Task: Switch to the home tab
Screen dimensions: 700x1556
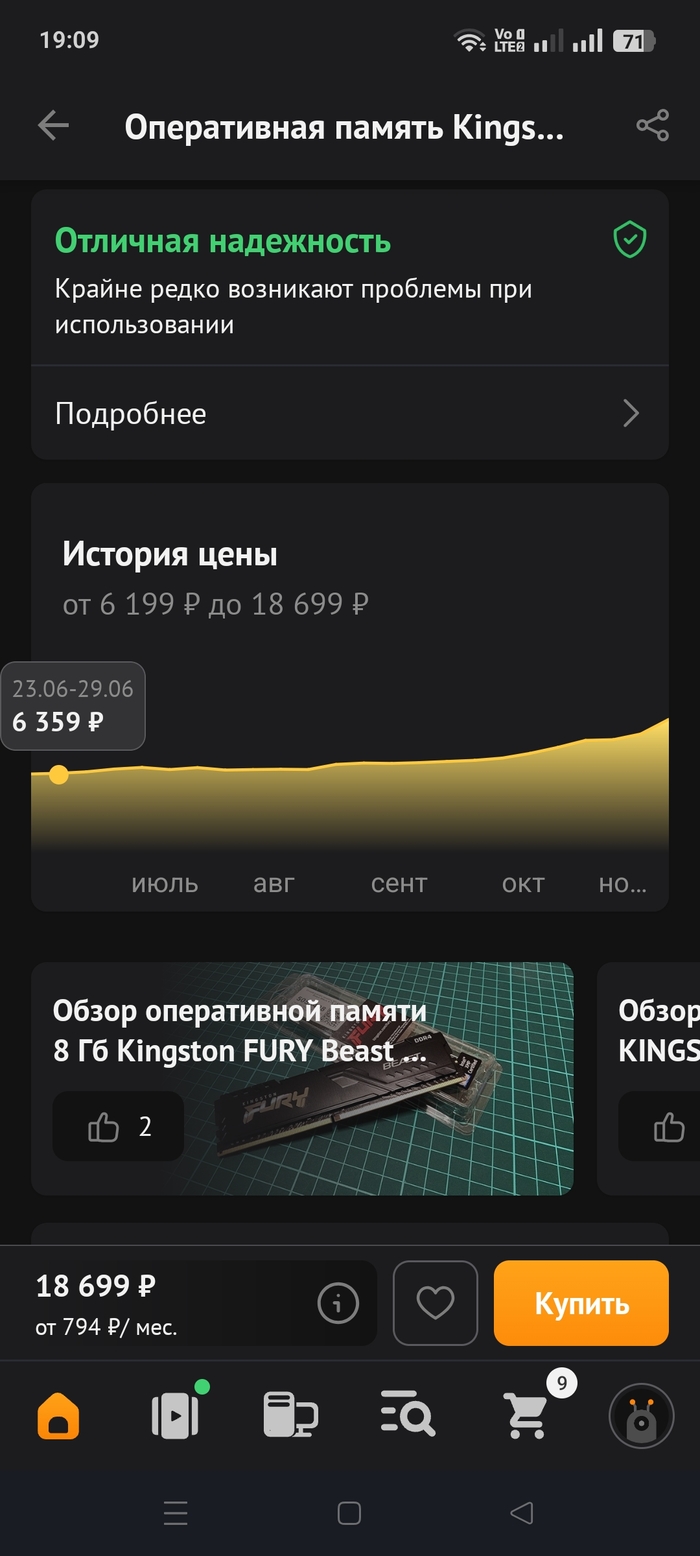Action: tap(59, 1416)
